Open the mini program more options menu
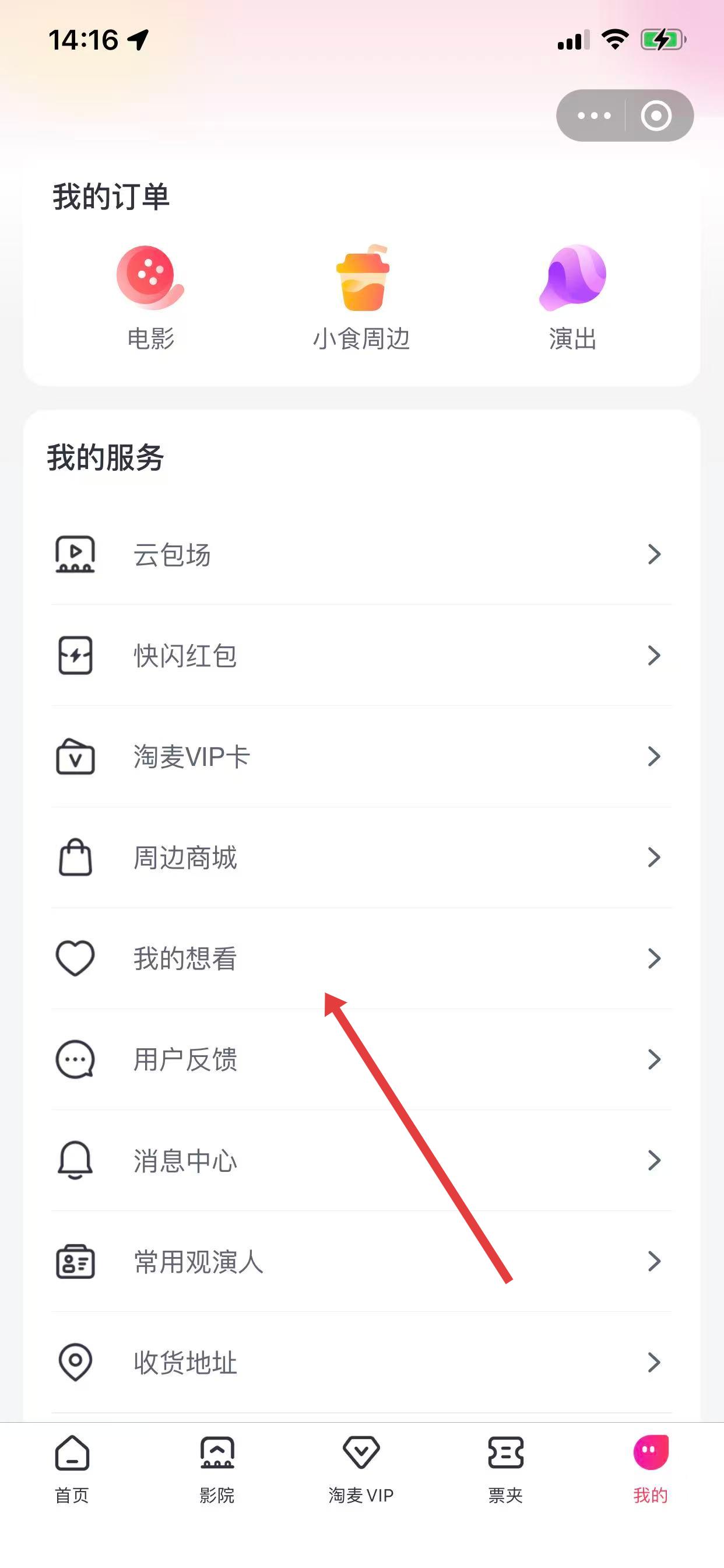Screen dimensions: 724x1568 [x=593, y=116]
